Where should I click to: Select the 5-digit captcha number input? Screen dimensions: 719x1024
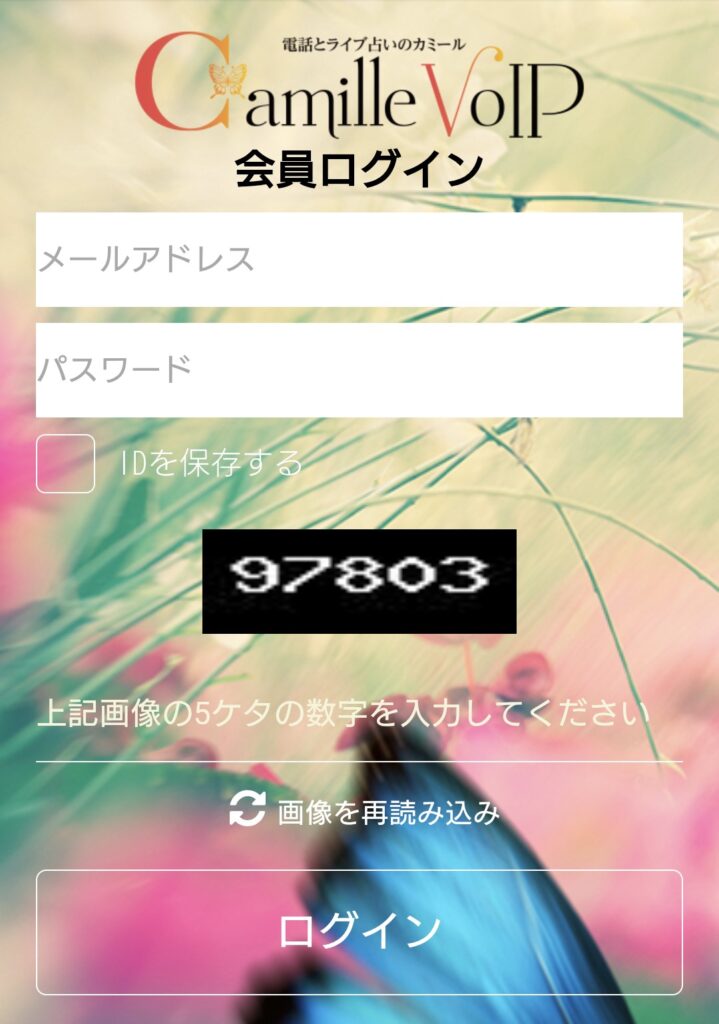click(x=359, y=716)
